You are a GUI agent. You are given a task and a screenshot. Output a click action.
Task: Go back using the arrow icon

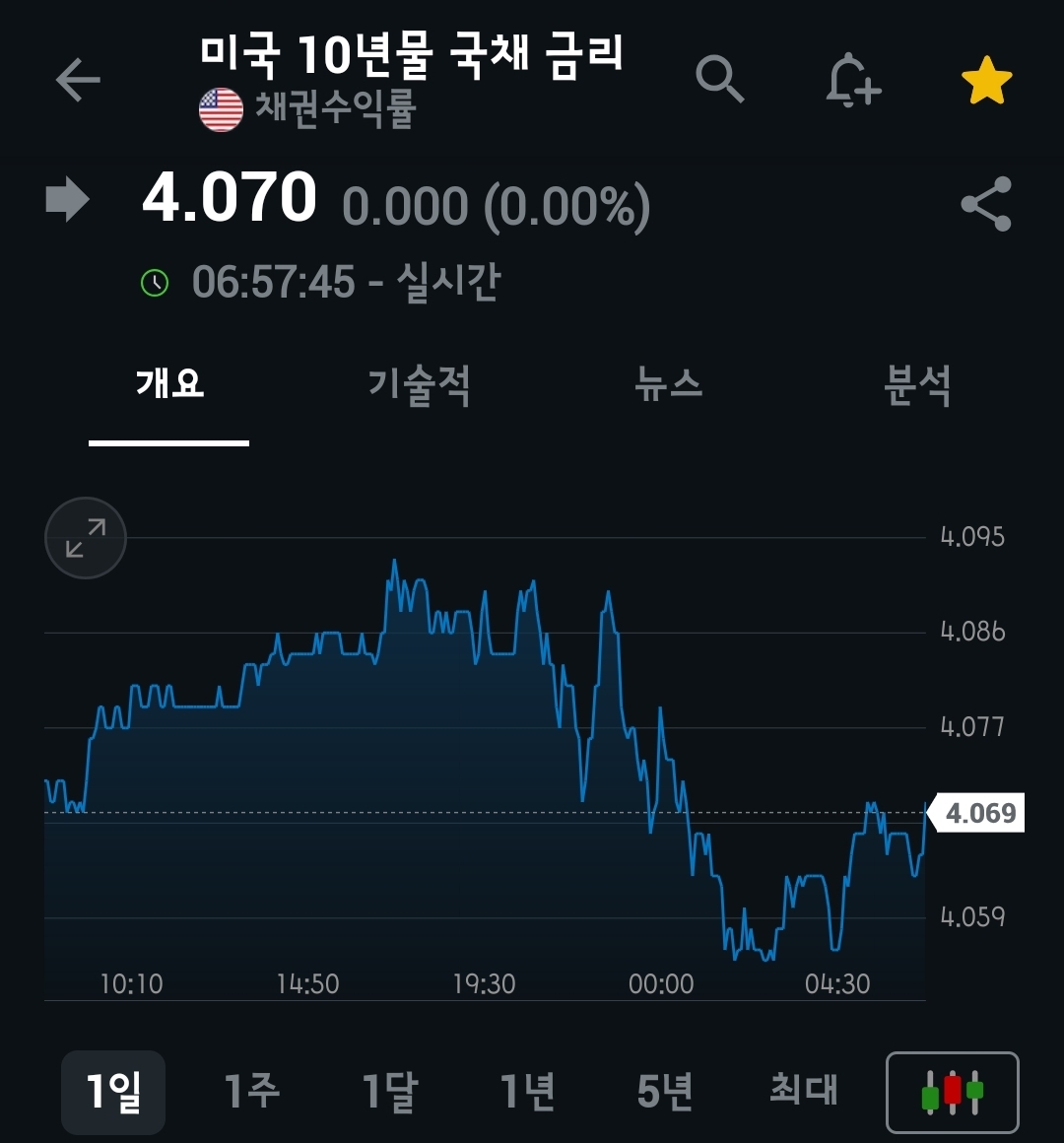pyautogui.click(x=78, y=80)
